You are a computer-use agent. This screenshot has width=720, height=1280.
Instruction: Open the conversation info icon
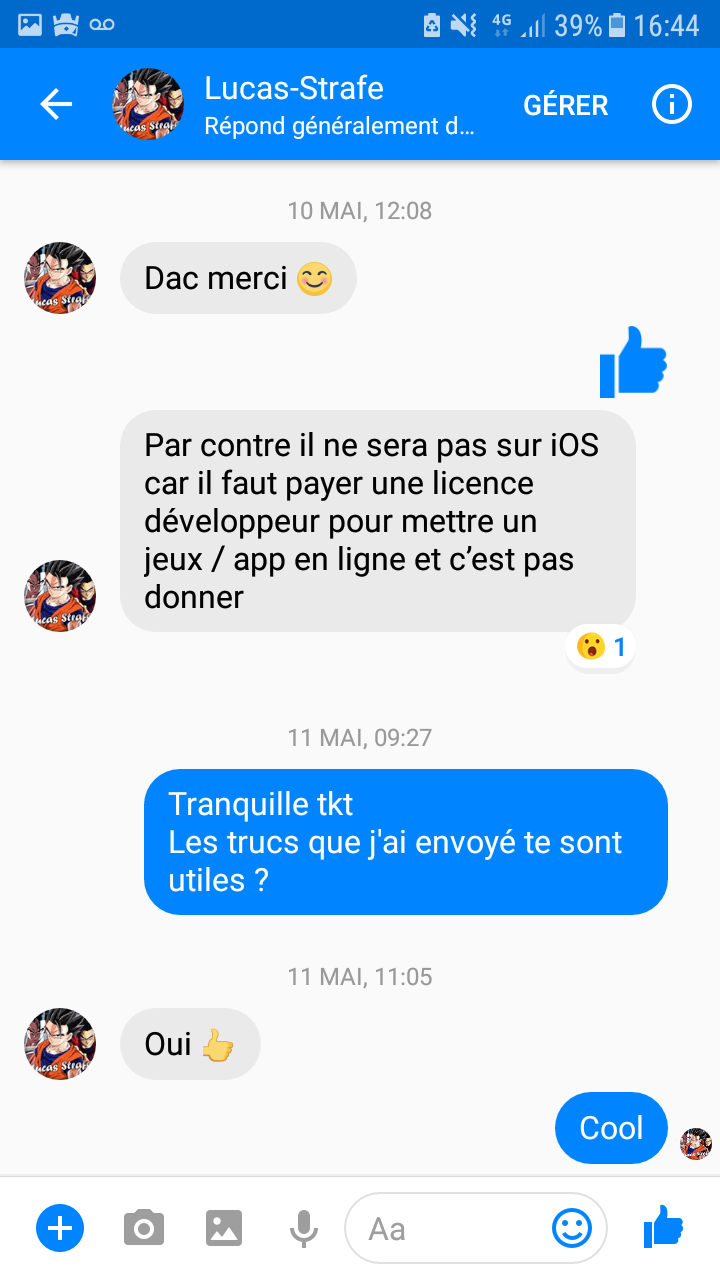click(672, 104)
